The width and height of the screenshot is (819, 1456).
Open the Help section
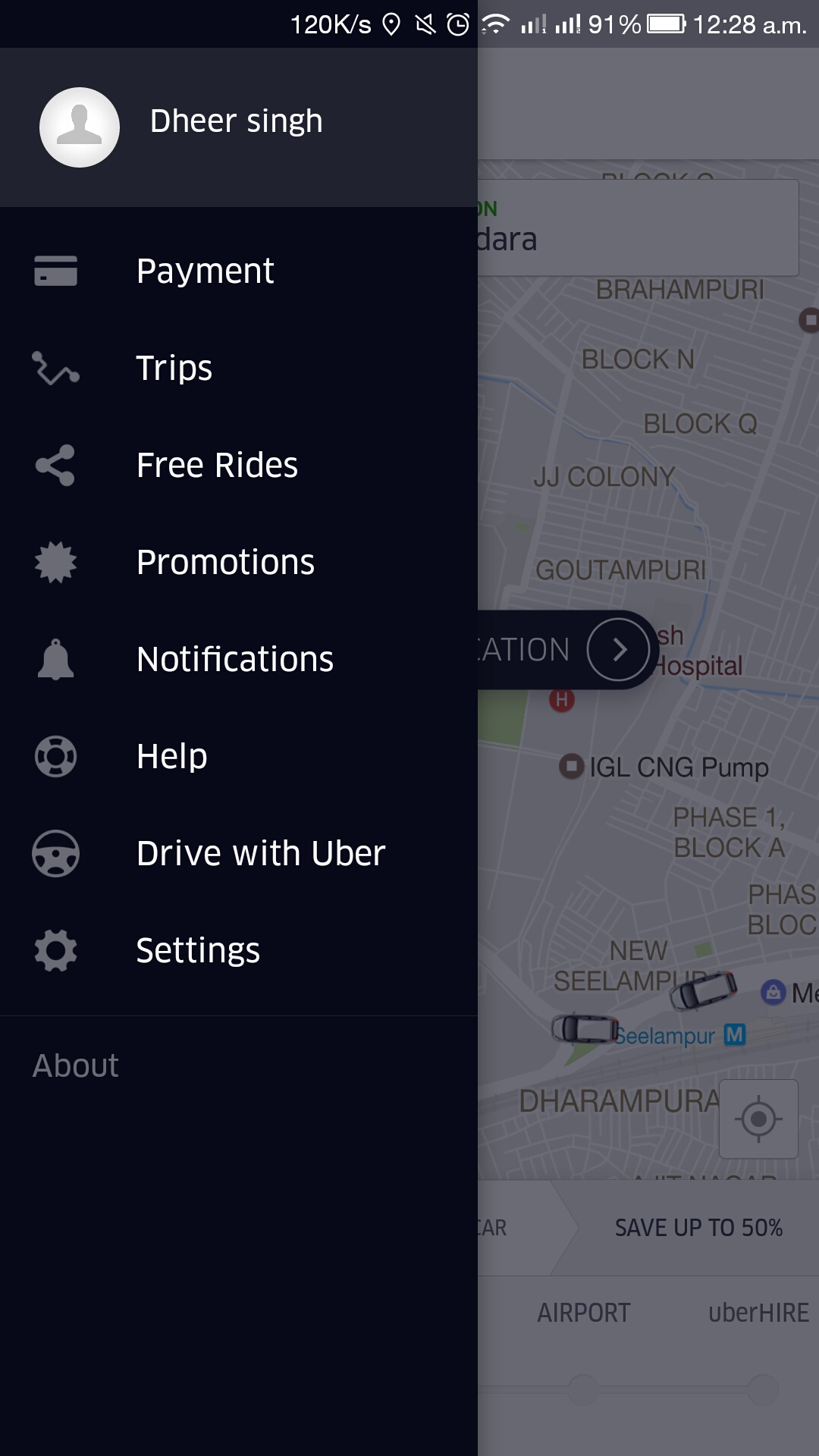click(172, 756)
